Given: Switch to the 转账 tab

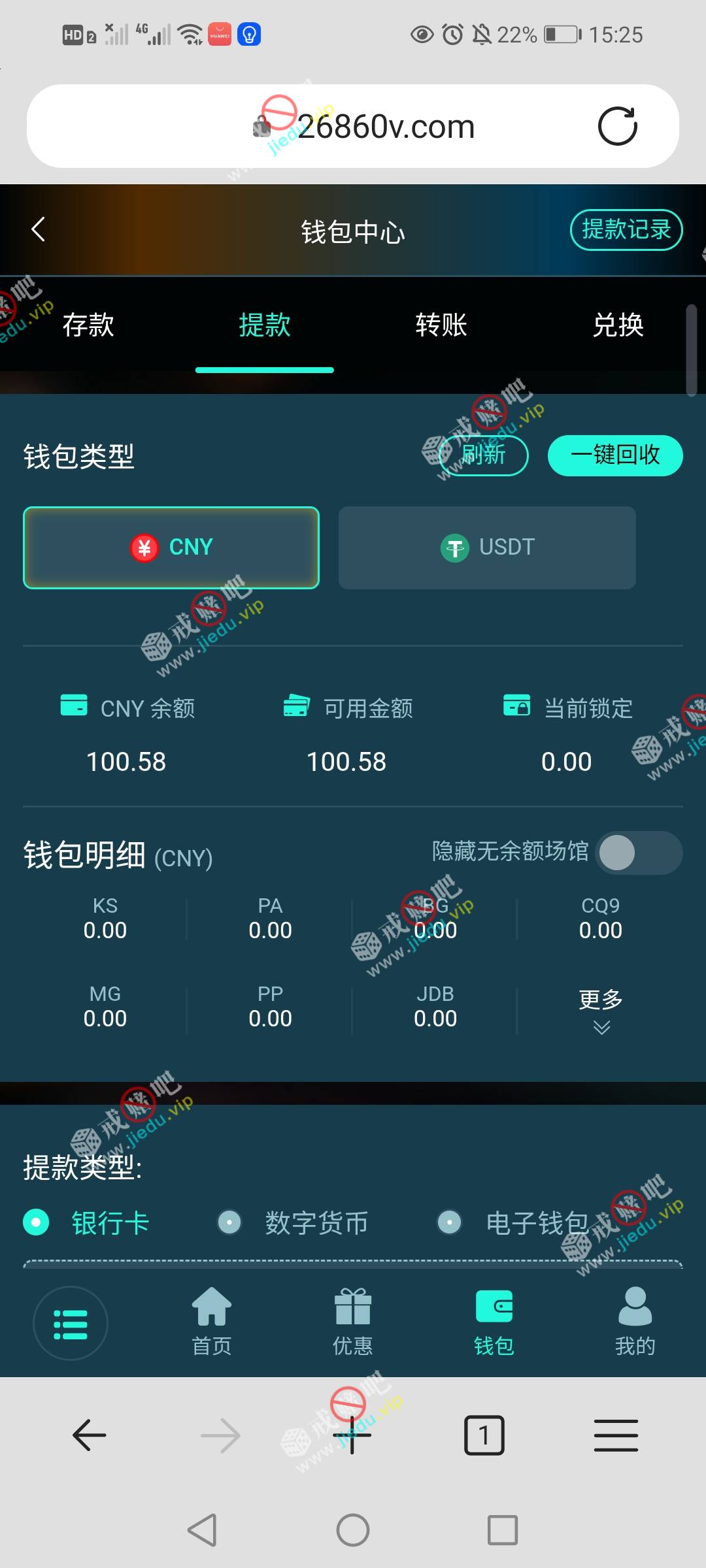Looking at the screenshot, I should [x=441, y=325].
